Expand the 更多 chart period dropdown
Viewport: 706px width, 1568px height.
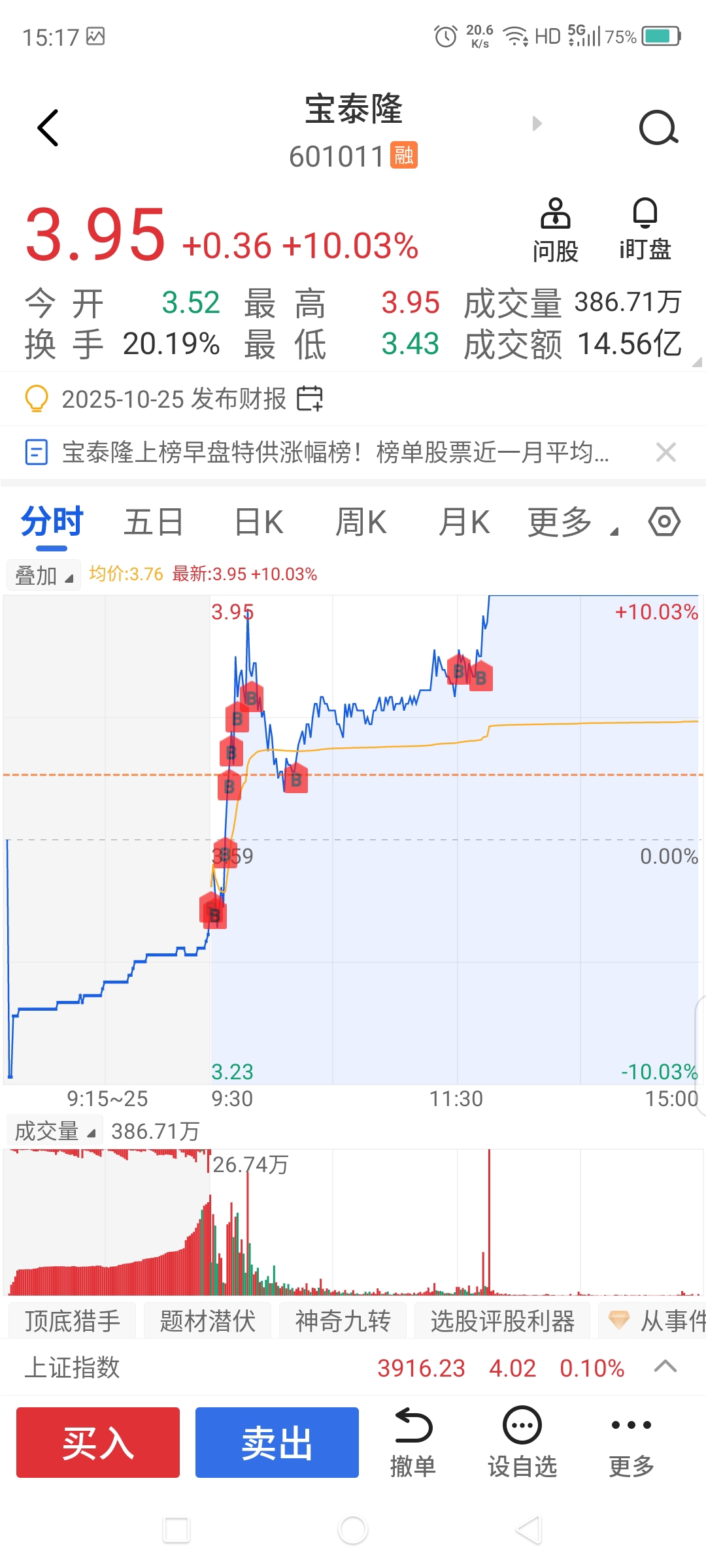[573, 523]
